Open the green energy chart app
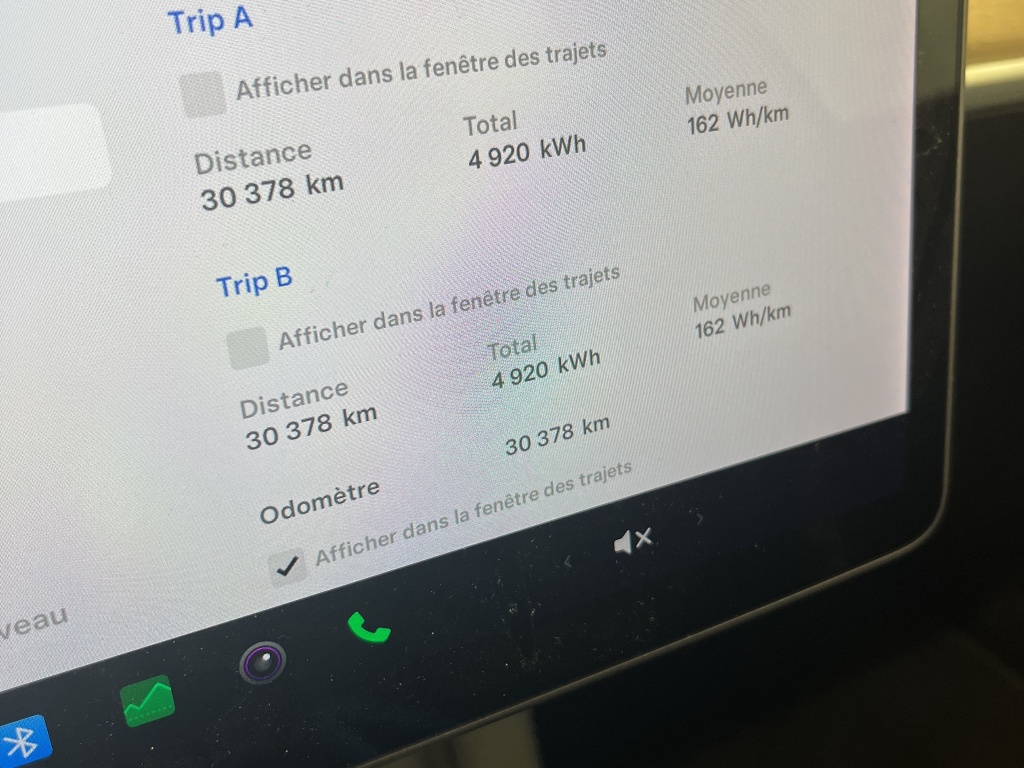The image size is (1024, 768). (148, 702)
